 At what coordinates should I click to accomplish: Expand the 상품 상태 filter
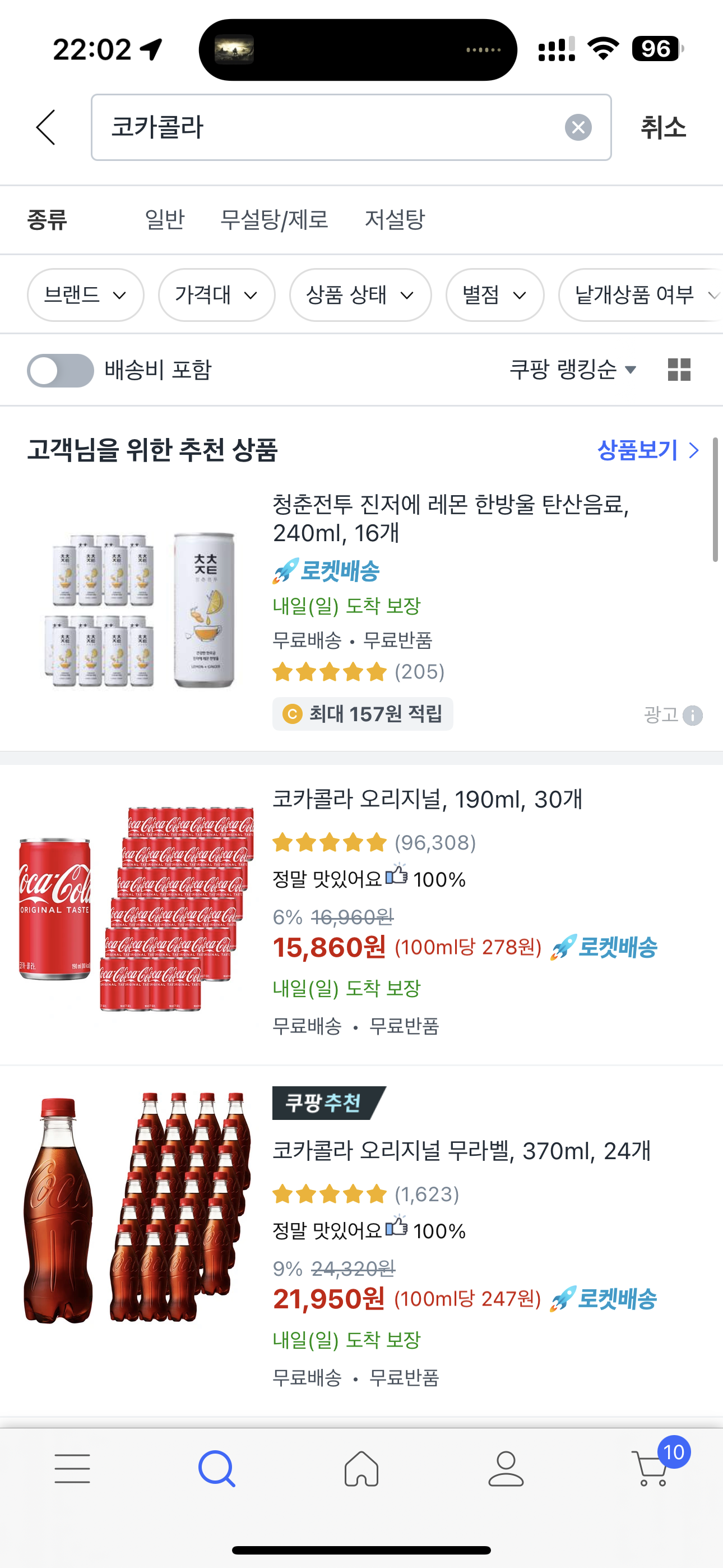[x=360, y=295]
